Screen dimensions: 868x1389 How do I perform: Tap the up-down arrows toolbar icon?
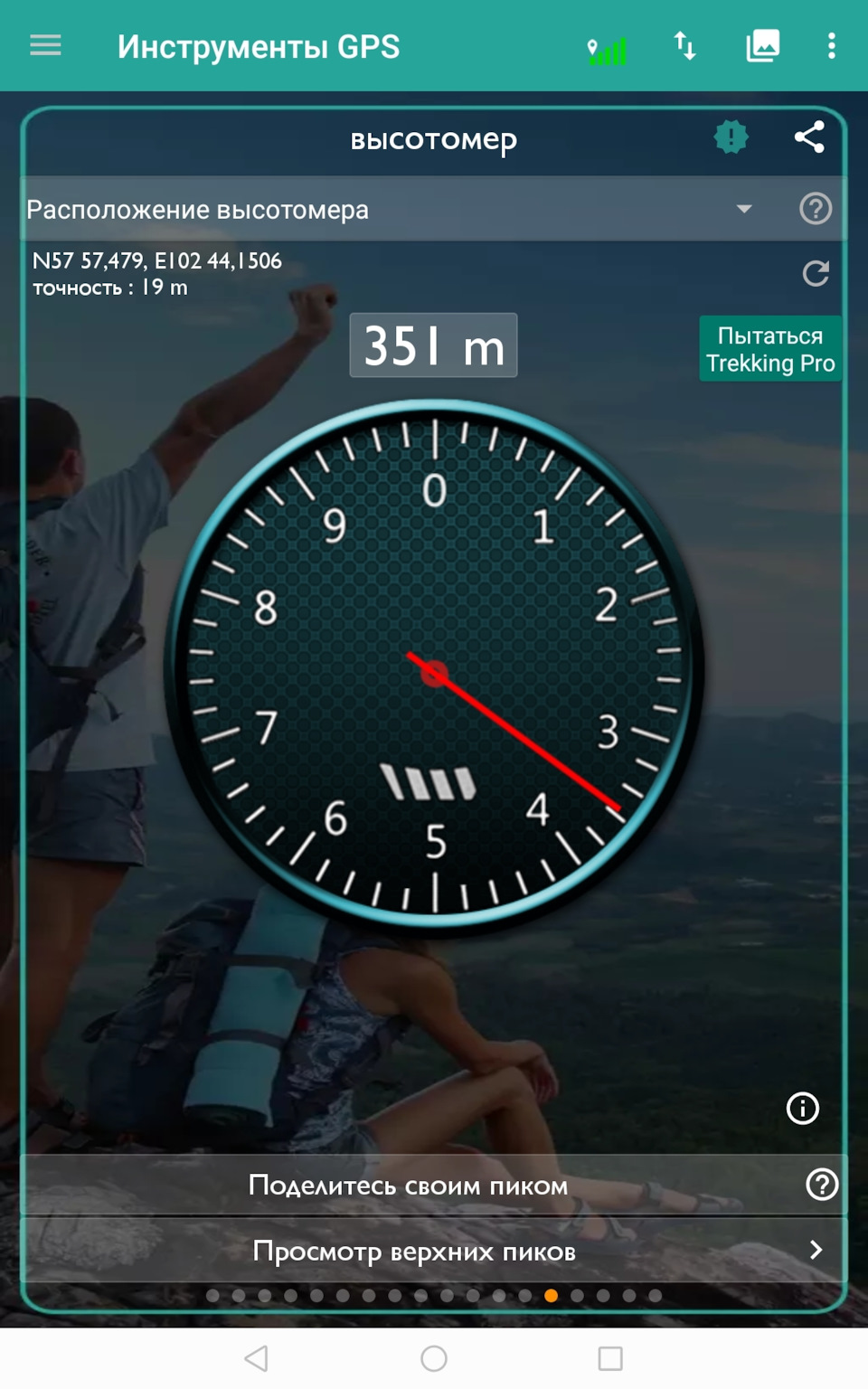pyautogui.click(x=684, y=46)
